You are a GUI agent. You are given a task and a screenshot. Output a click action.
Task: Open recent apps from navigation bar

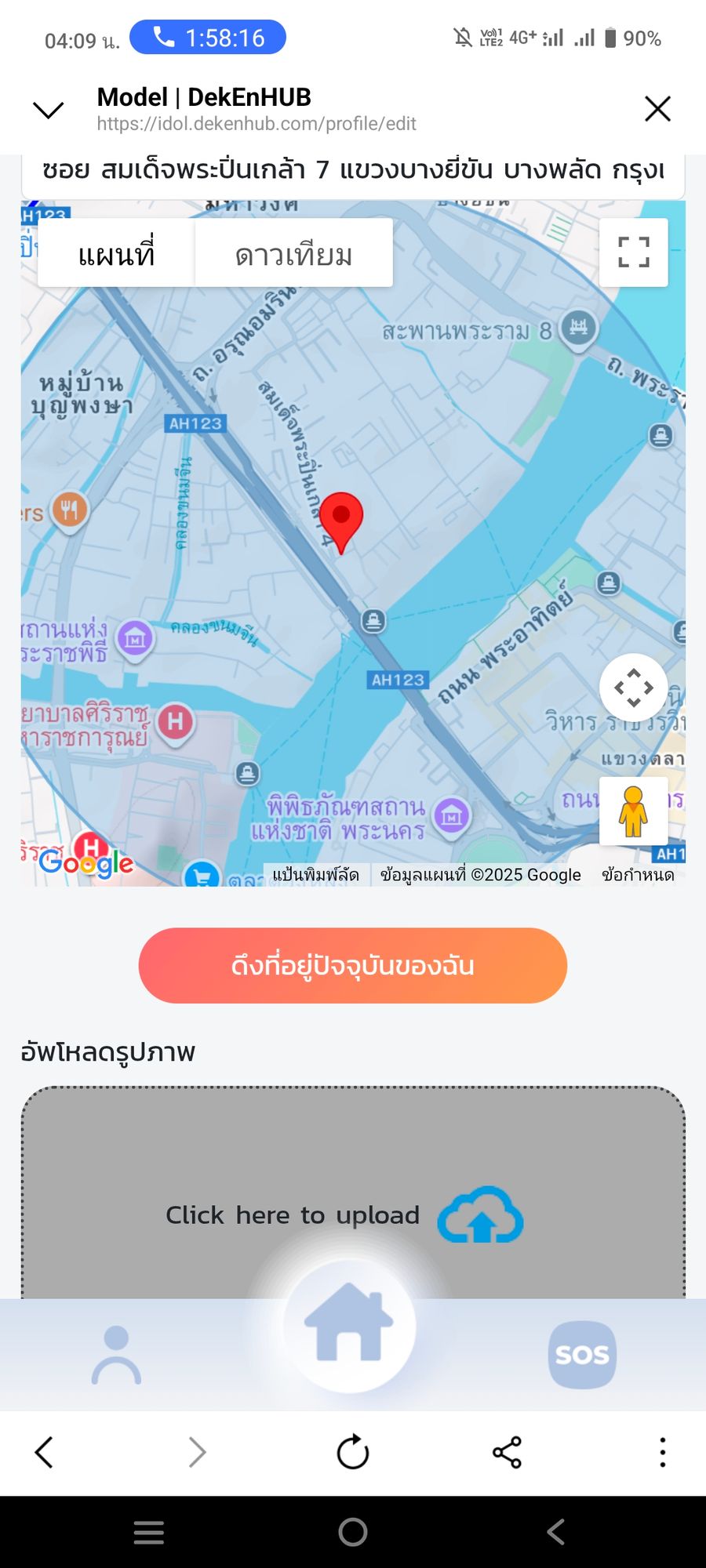[x=149, y=1532]
